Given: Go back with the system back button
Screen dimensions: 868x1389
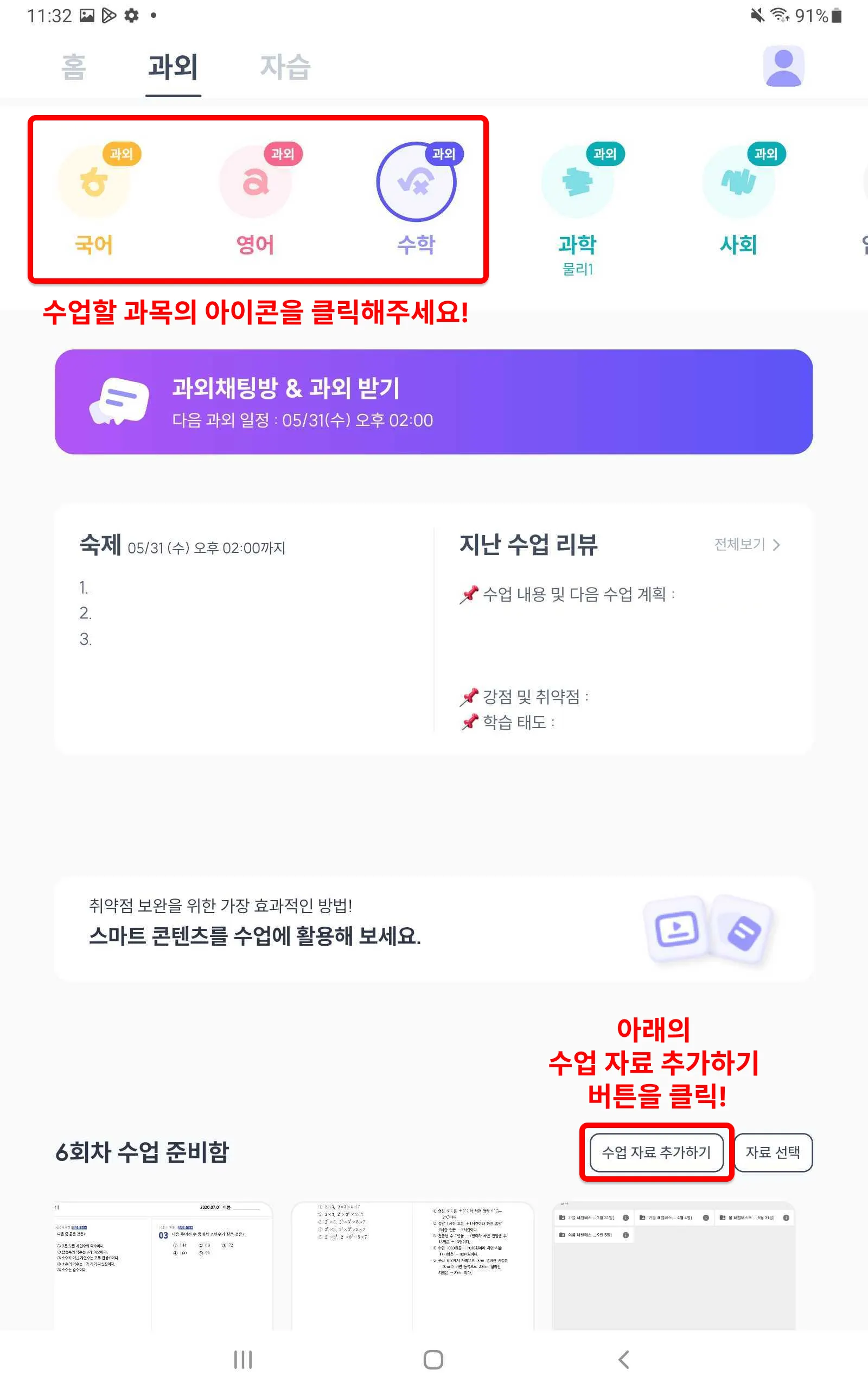Looking at the screenshot, I should (623, 1359).
